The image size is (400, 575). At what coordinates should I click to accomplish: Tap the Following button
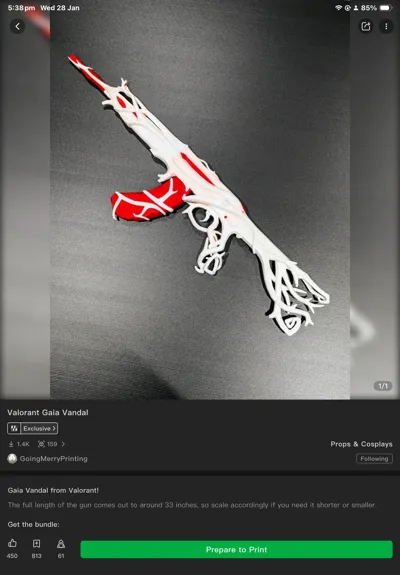click(x=374, y=459)
